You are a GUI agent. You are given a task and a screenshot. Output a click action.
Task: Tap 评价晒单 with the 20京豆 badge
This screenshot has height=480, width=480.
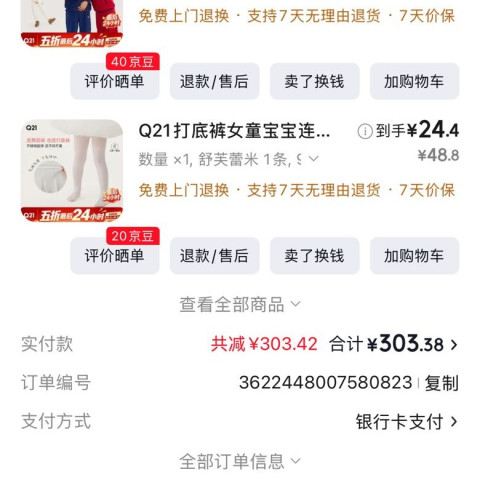(x=115, y=255)
